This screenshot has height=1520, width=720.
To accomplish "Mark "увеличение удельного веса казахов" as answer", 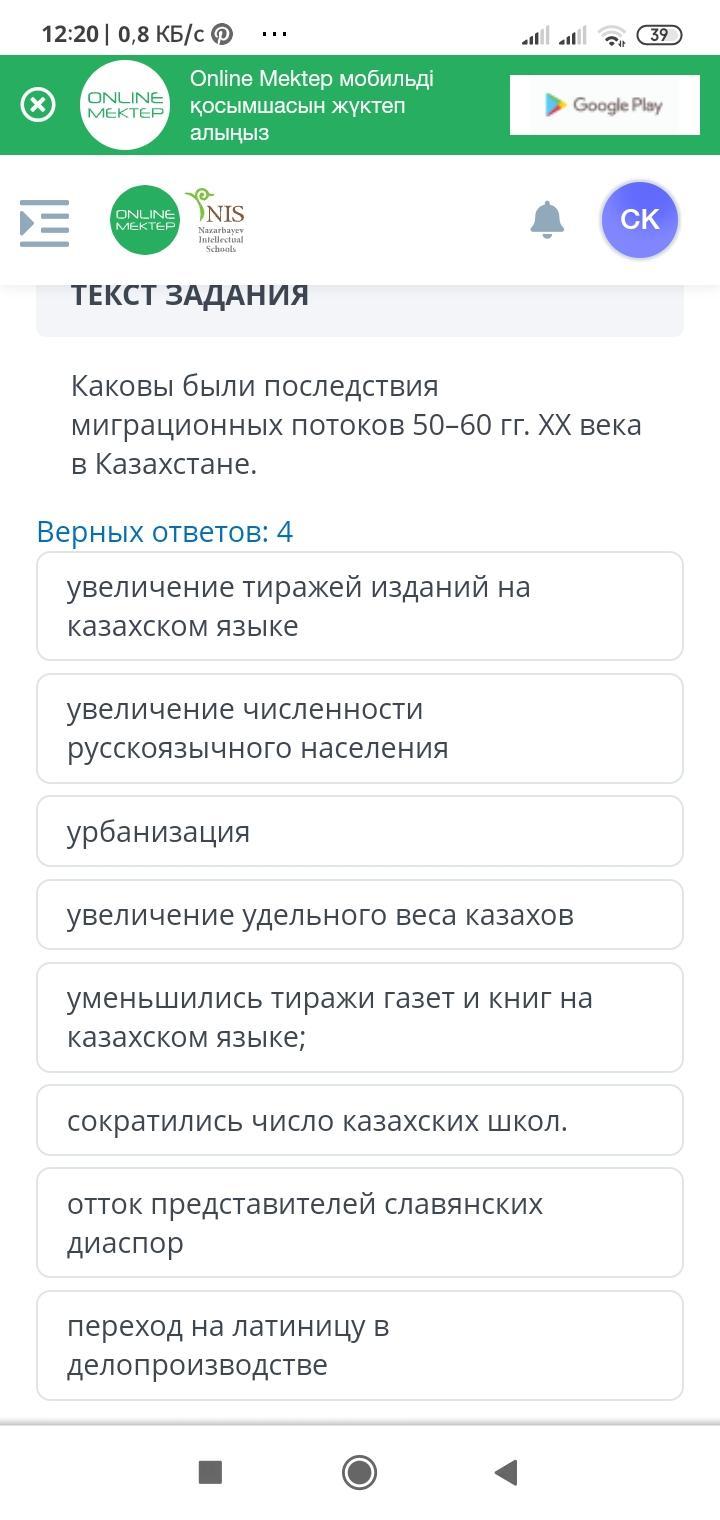I will coord(360,914).
